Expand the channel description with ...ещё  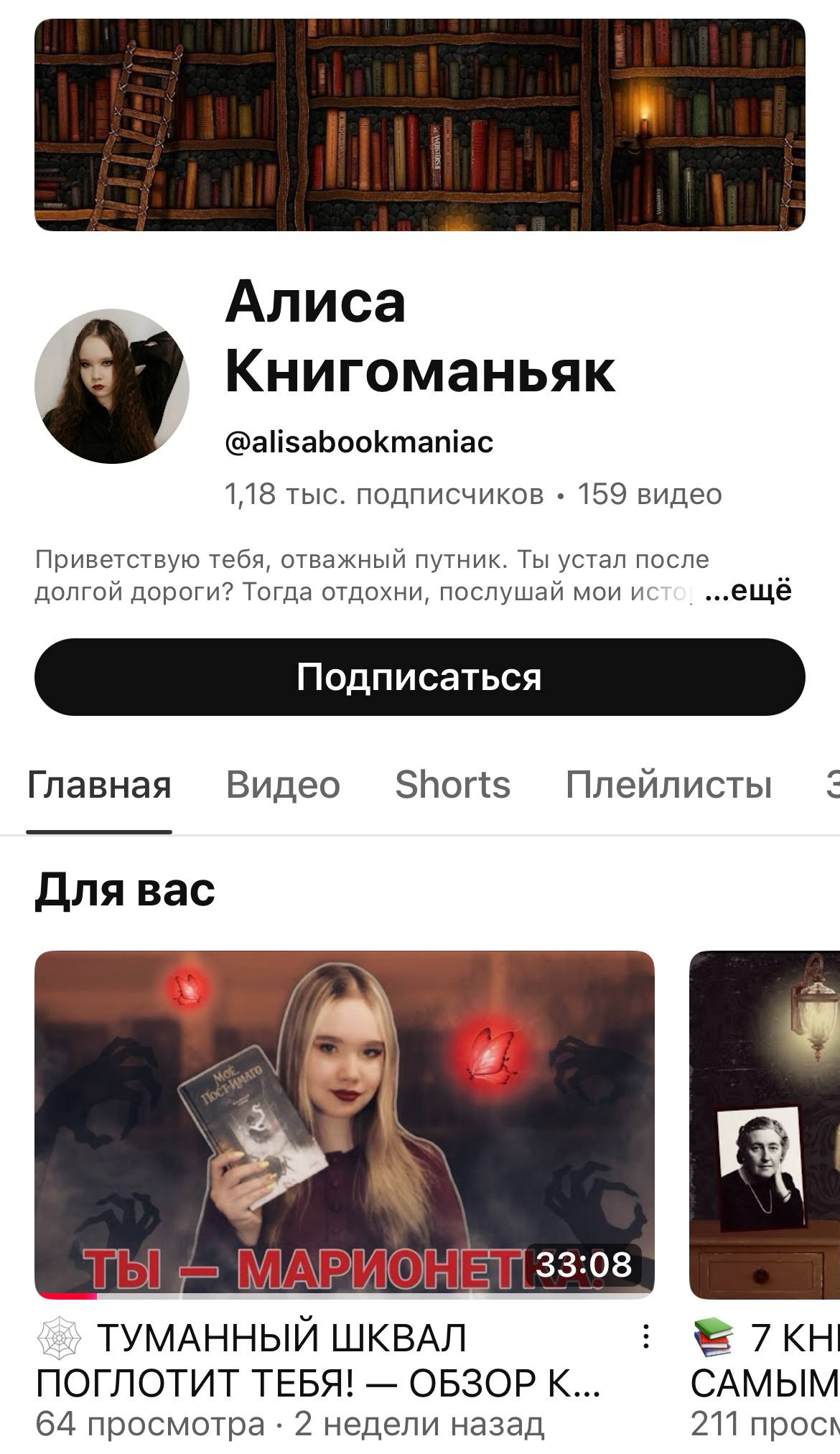click(748, 591)
